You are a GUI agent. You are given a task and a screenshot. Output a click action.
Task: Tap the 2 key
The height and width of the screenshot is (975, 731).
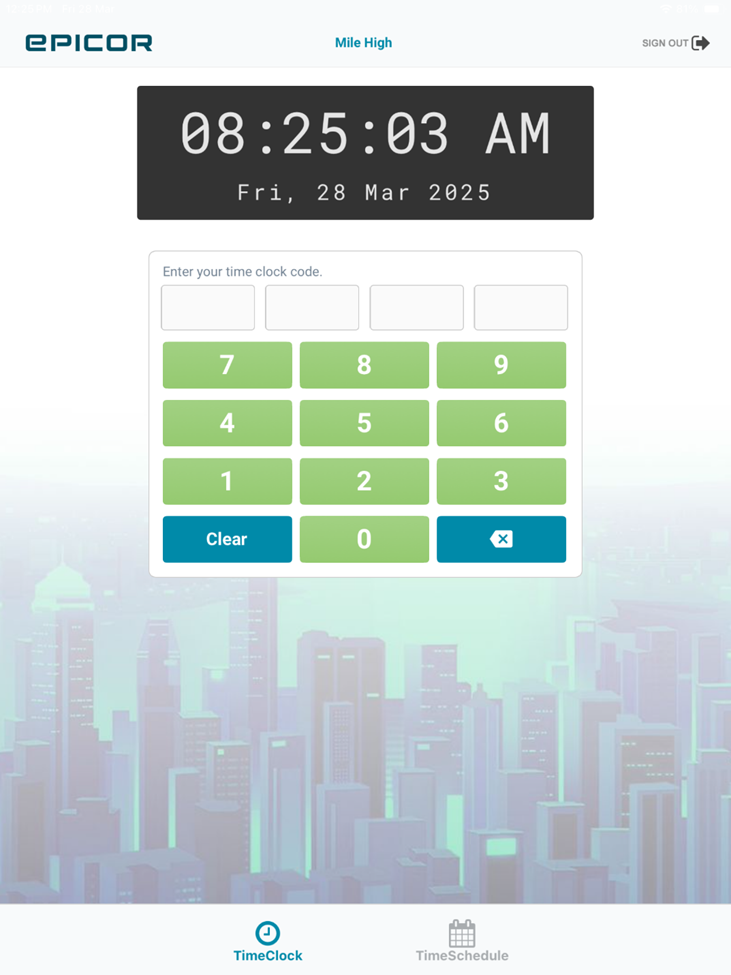click(x=364, y=481)
